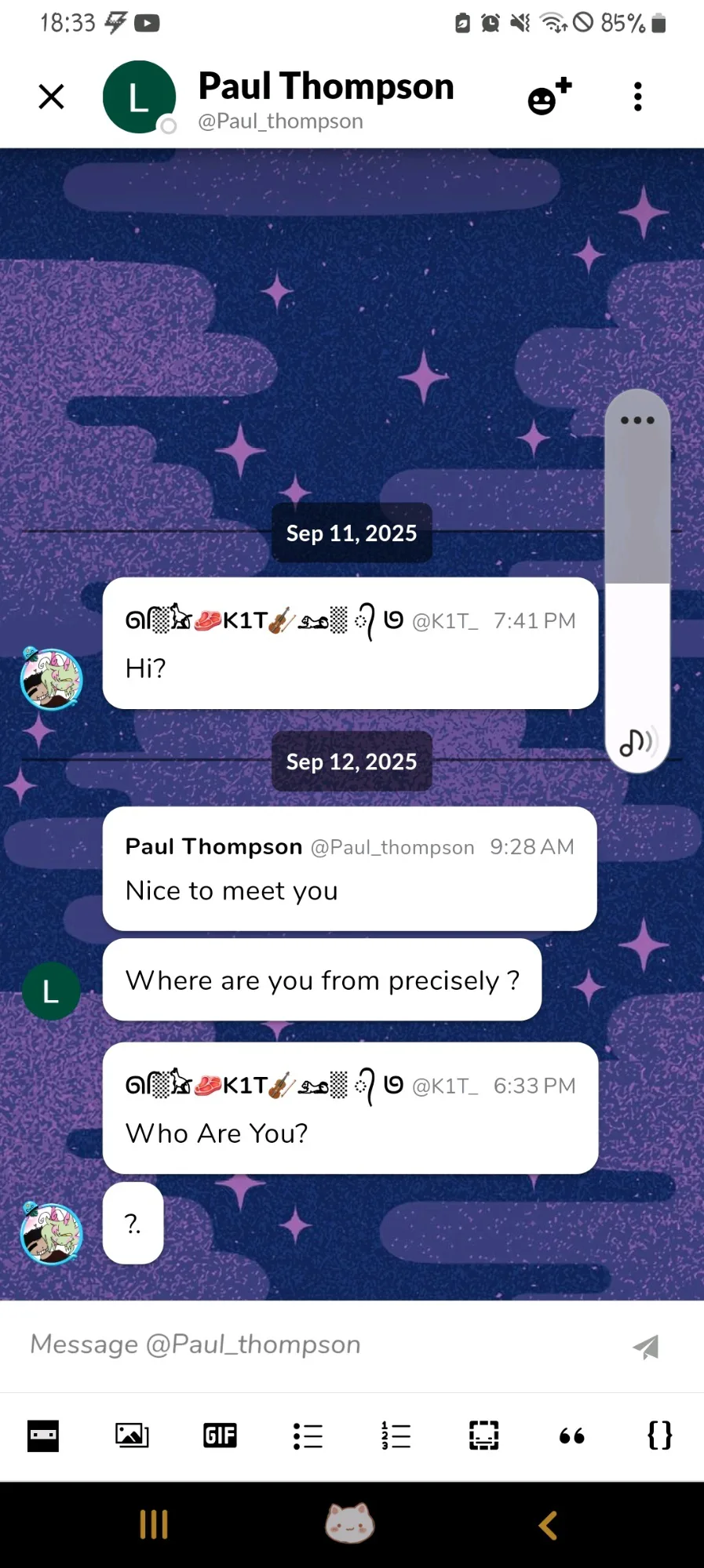Attach an image from gallery
The height and width of the screenshot is (1568, 704).
(132, 1435)
